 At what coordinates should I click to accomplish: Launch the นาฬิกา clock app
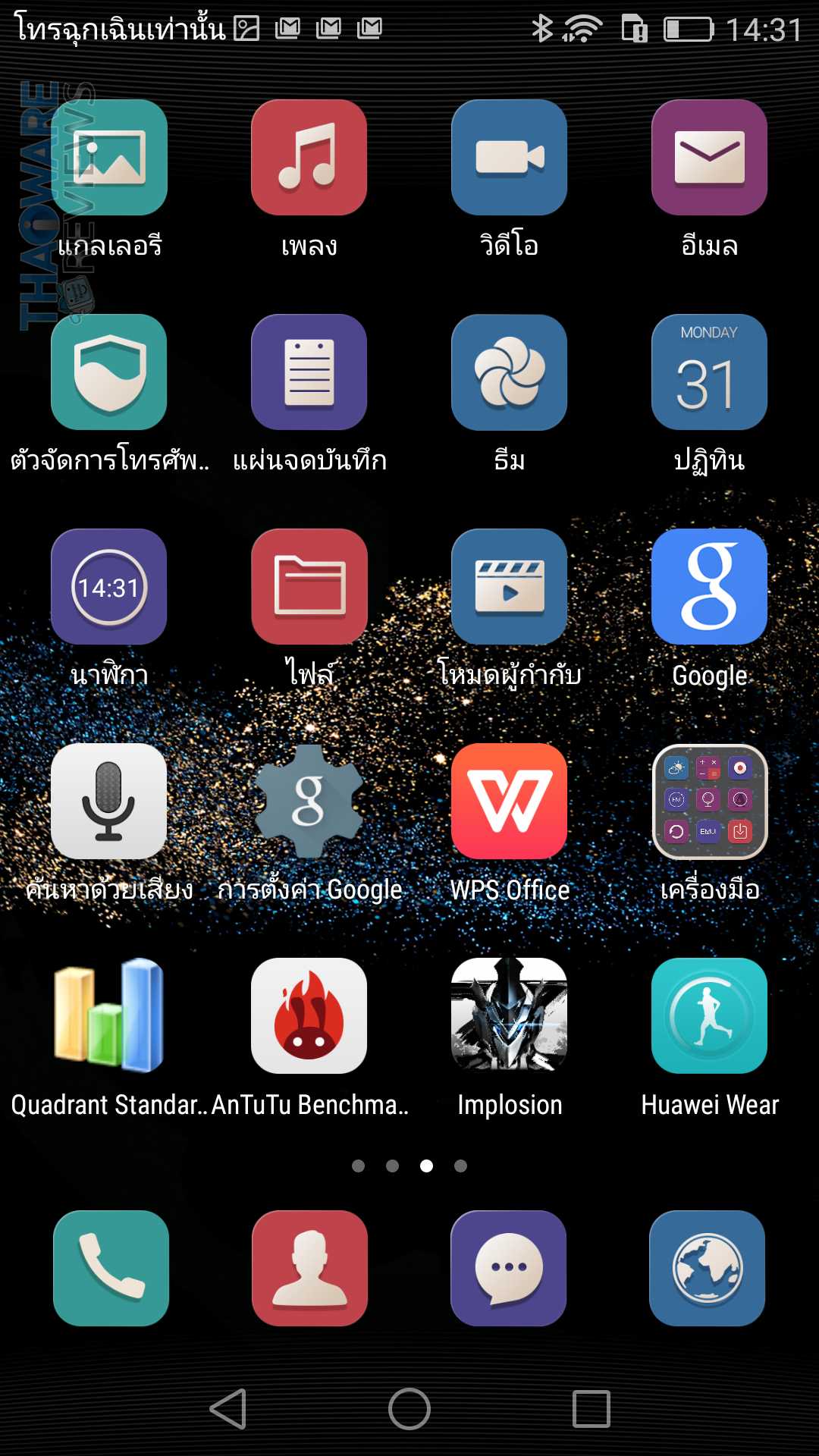[x=109, y=587]
